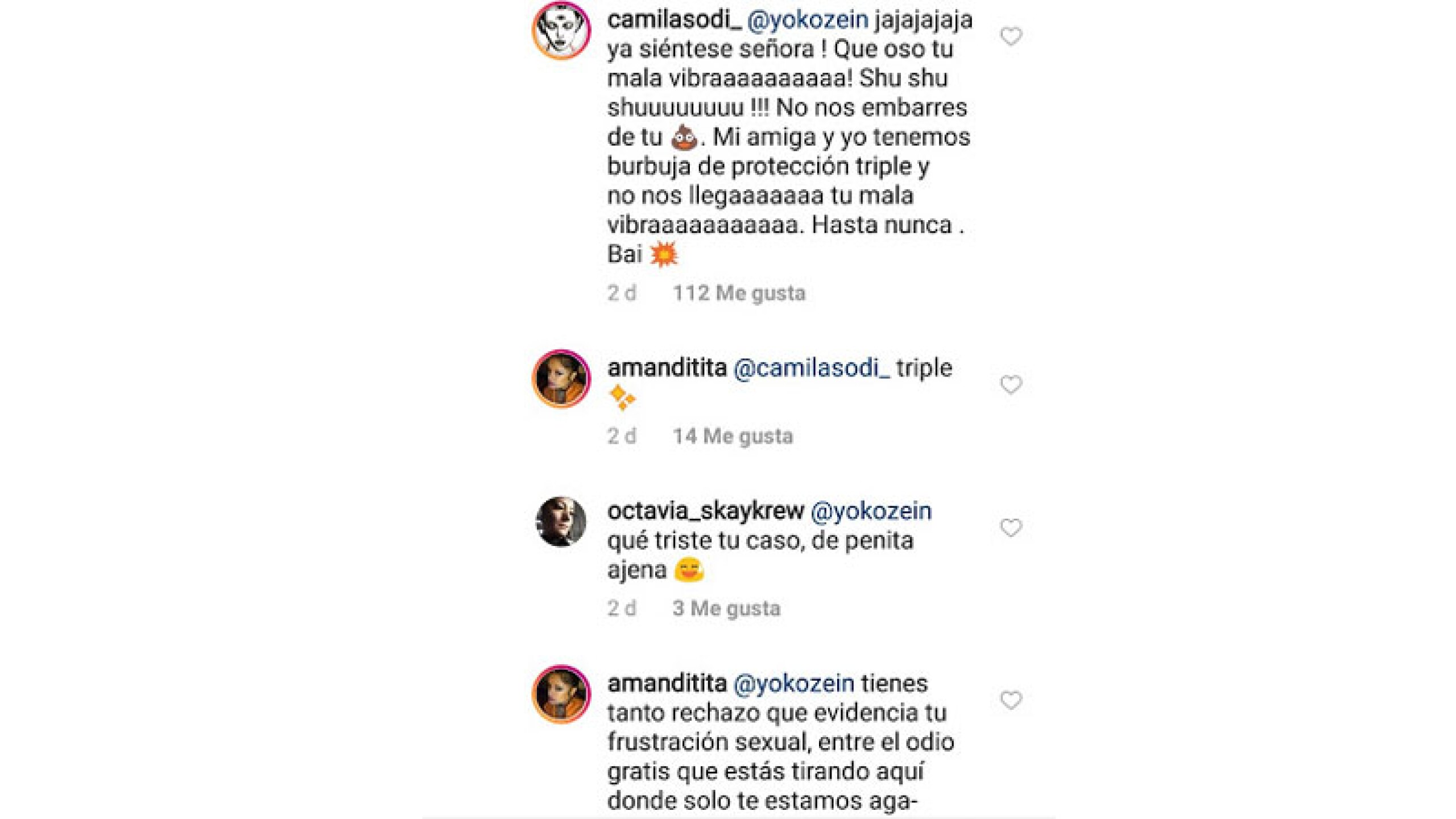Open camilasodi_'s profile picture
This screenshot has height=819, width=1456.
click(561, 30)
